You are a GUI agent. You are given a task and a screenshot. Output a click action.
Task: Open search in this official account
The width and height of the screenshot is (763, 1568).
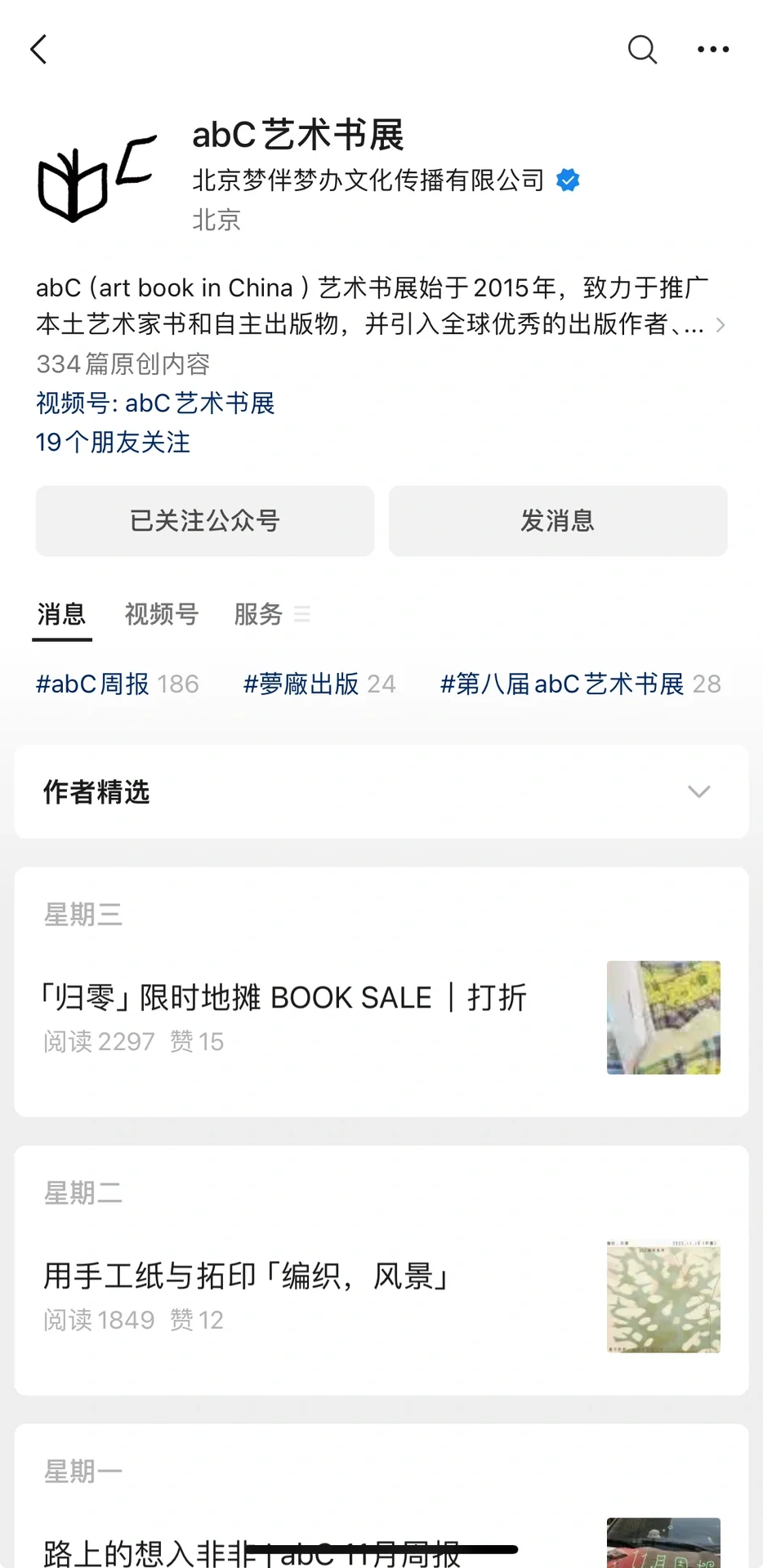(642, 50)
